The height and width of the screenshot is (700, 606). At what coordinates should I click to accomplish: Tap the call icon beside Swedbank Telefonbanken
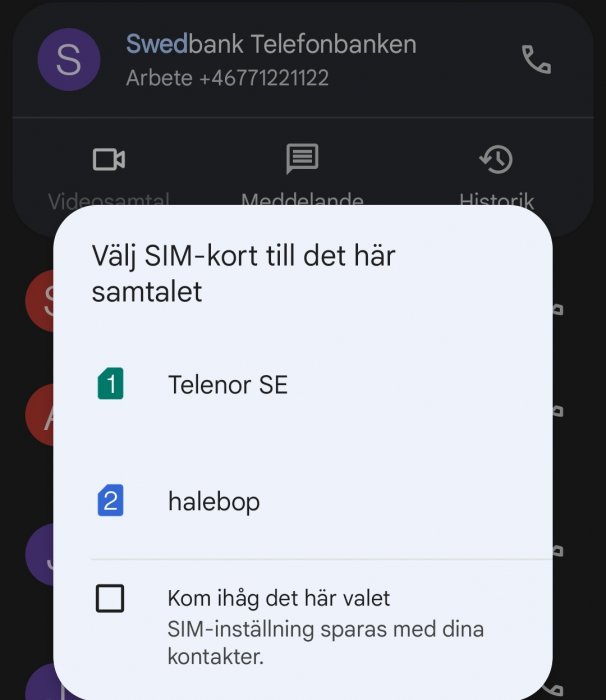[x=536, y=60]
